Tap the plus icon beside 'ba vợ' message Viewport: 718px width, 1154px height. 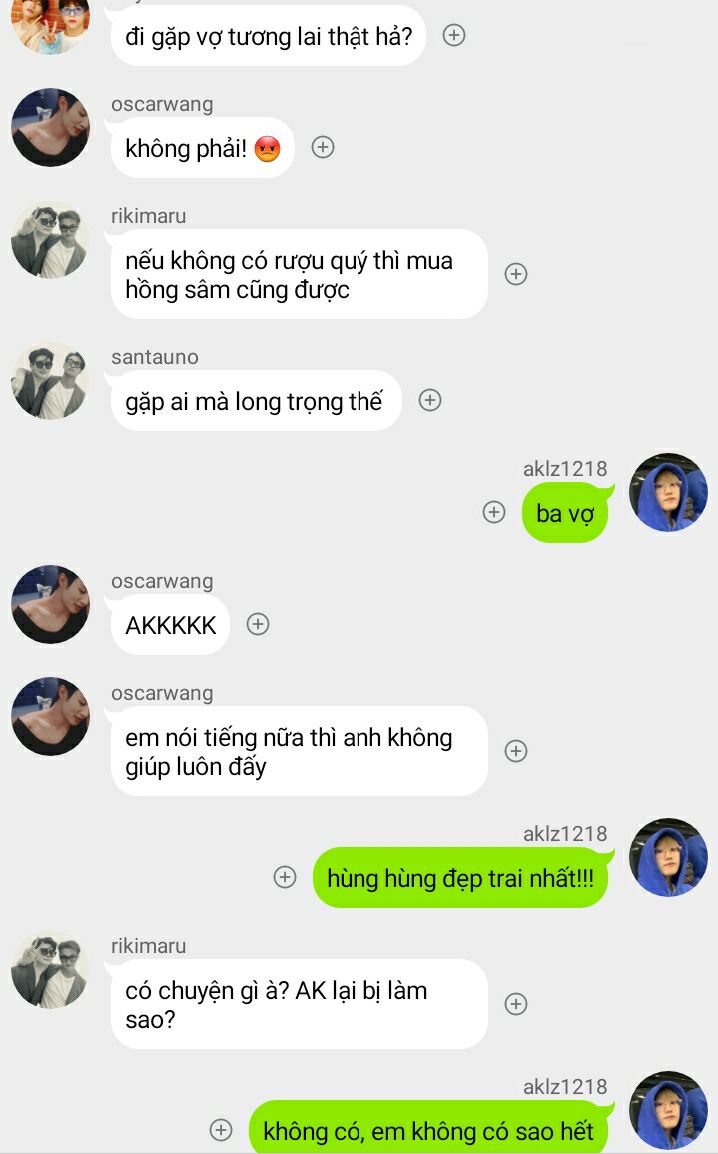tap(494, 512)
